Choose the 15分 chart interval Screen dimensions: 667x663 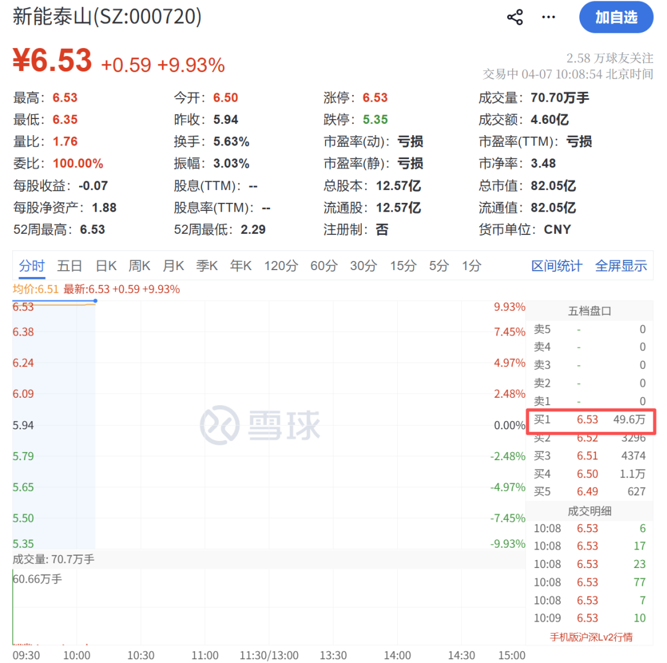coord(403,266)
